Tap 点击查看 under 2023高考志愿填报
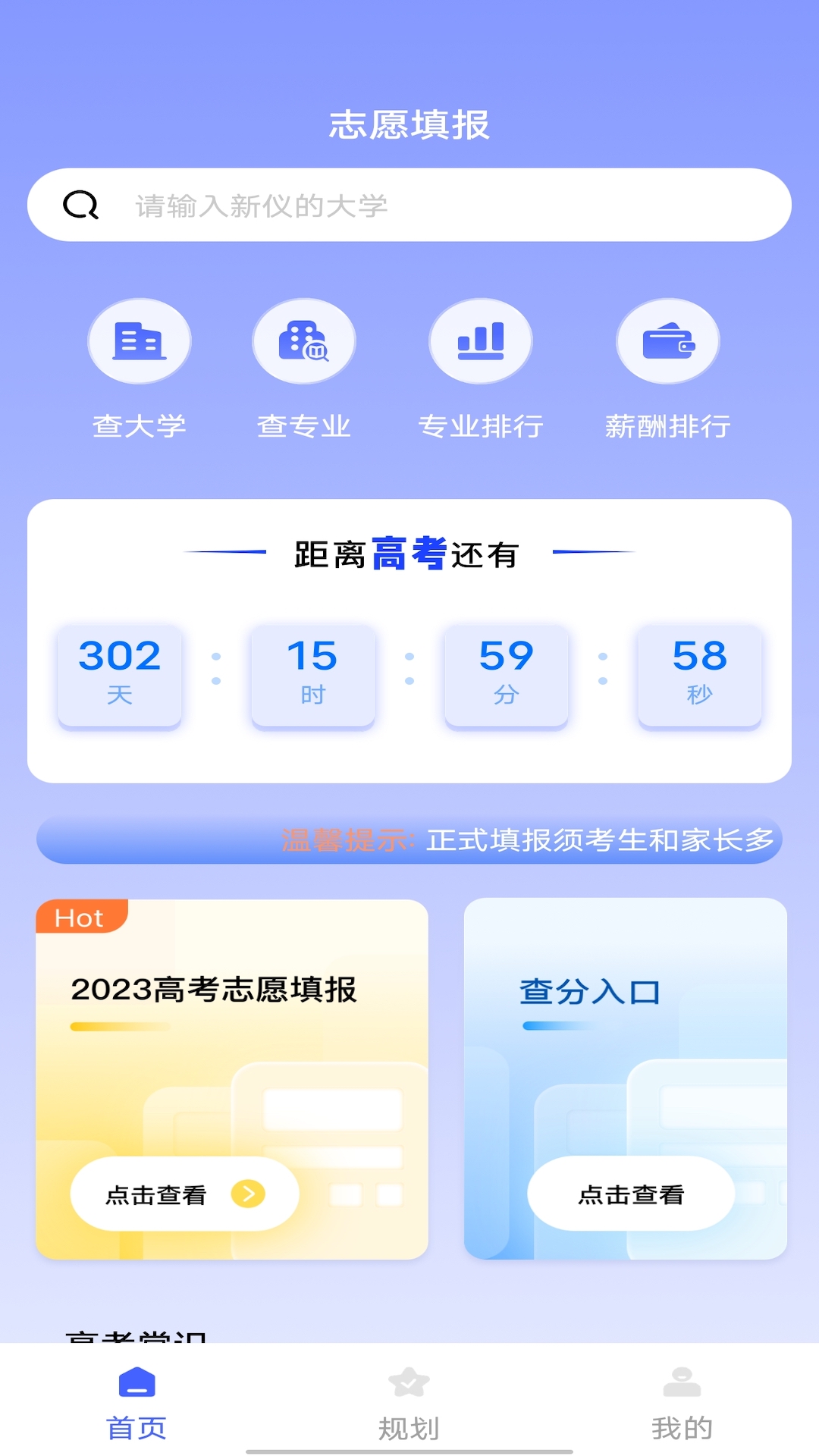The image size is (819, 1456). [x=184, y=1194]
